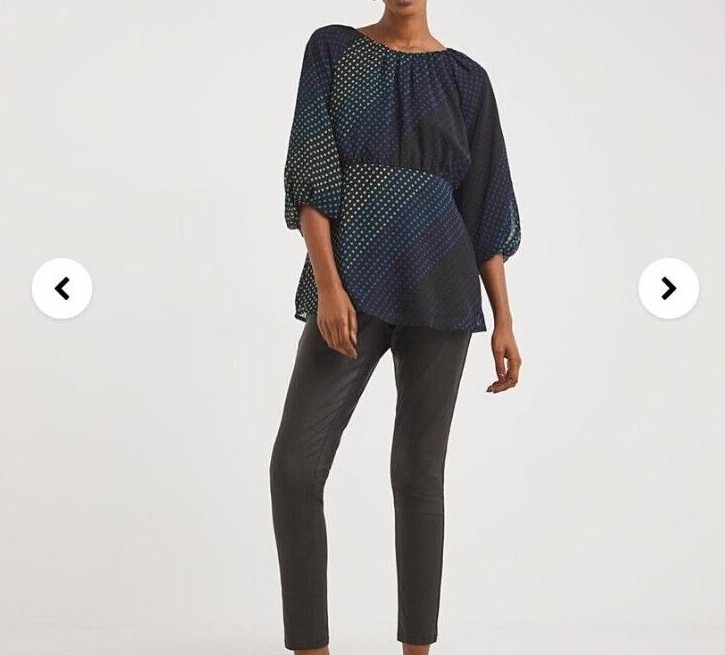Go to the previous product photo

(62, 289)
